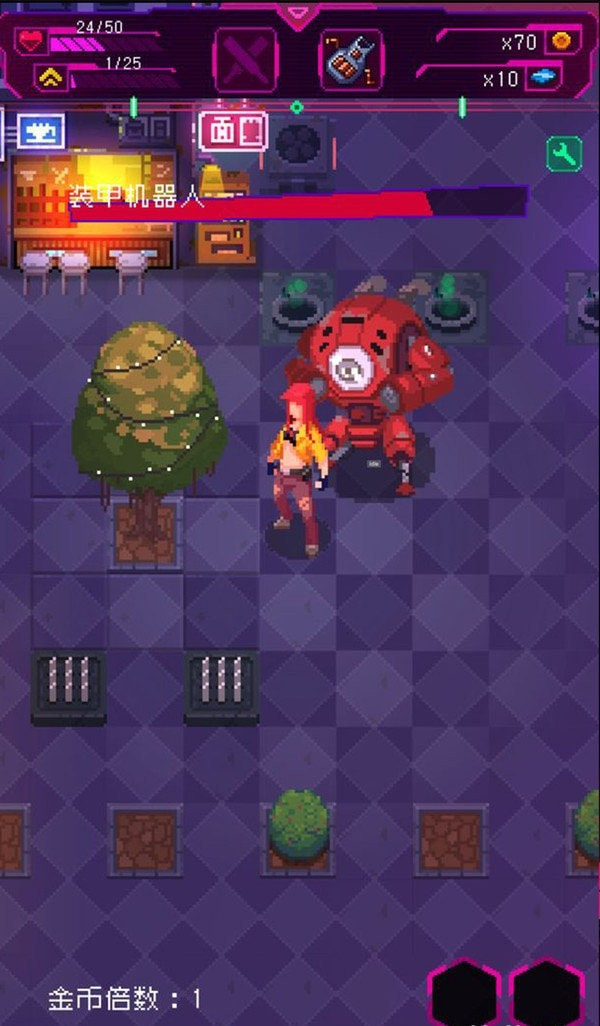Tap the right hexagon skill button
This screenshot has height=1026, width=600.
pos(547,993)
